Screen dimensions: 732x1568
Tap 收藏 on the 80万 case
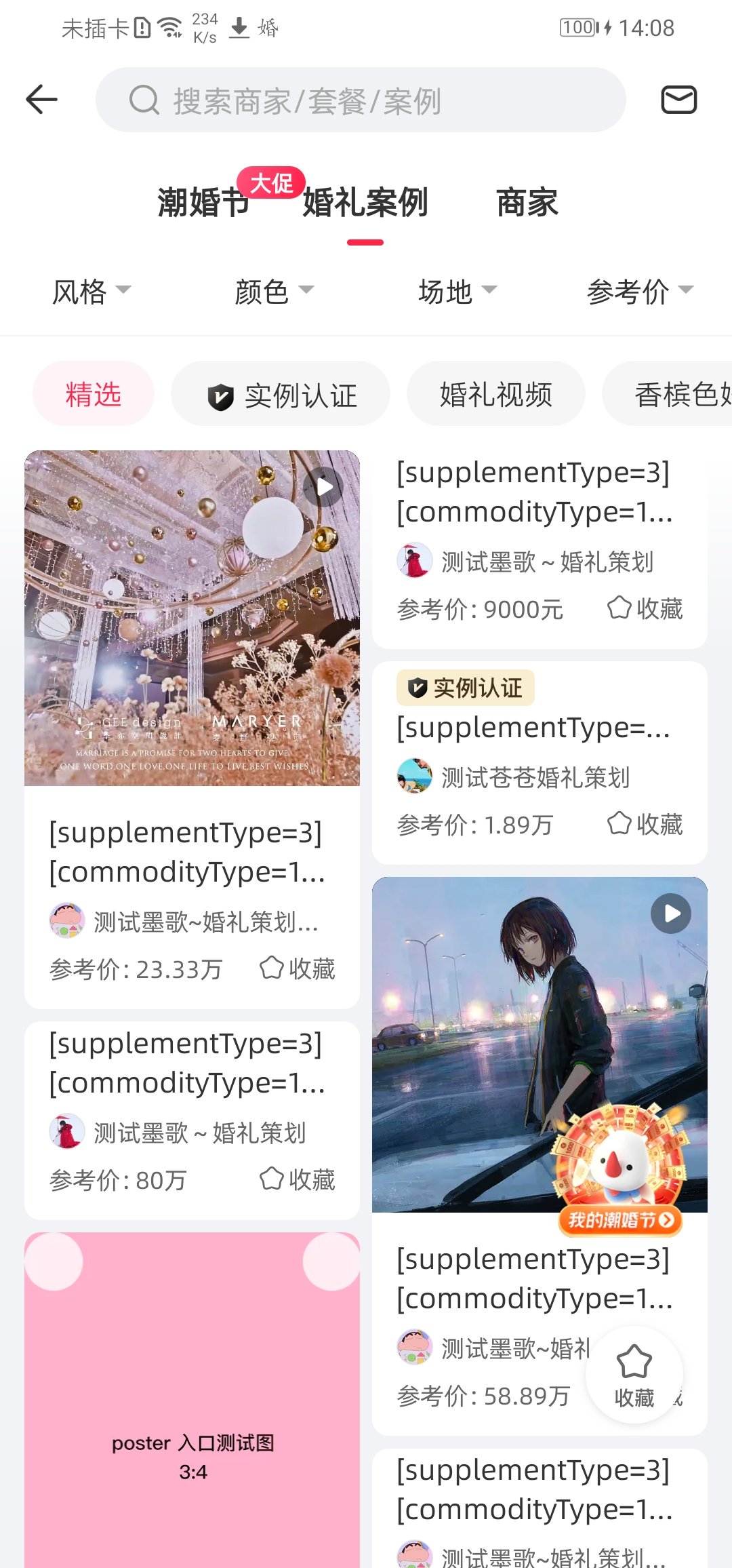click(x=297, y=1179)
